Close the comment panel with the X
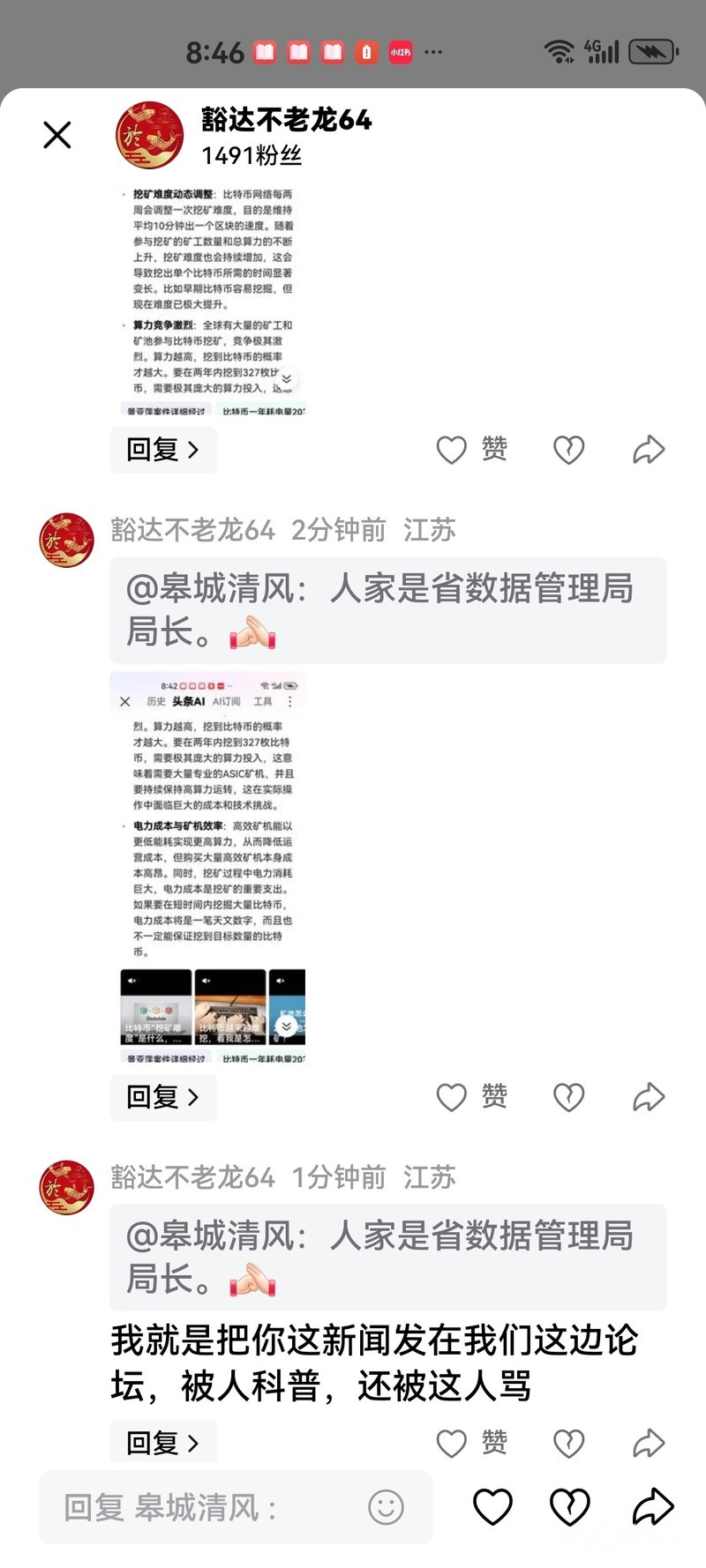Screen dimensions: 706x1568 coord(57,135)
